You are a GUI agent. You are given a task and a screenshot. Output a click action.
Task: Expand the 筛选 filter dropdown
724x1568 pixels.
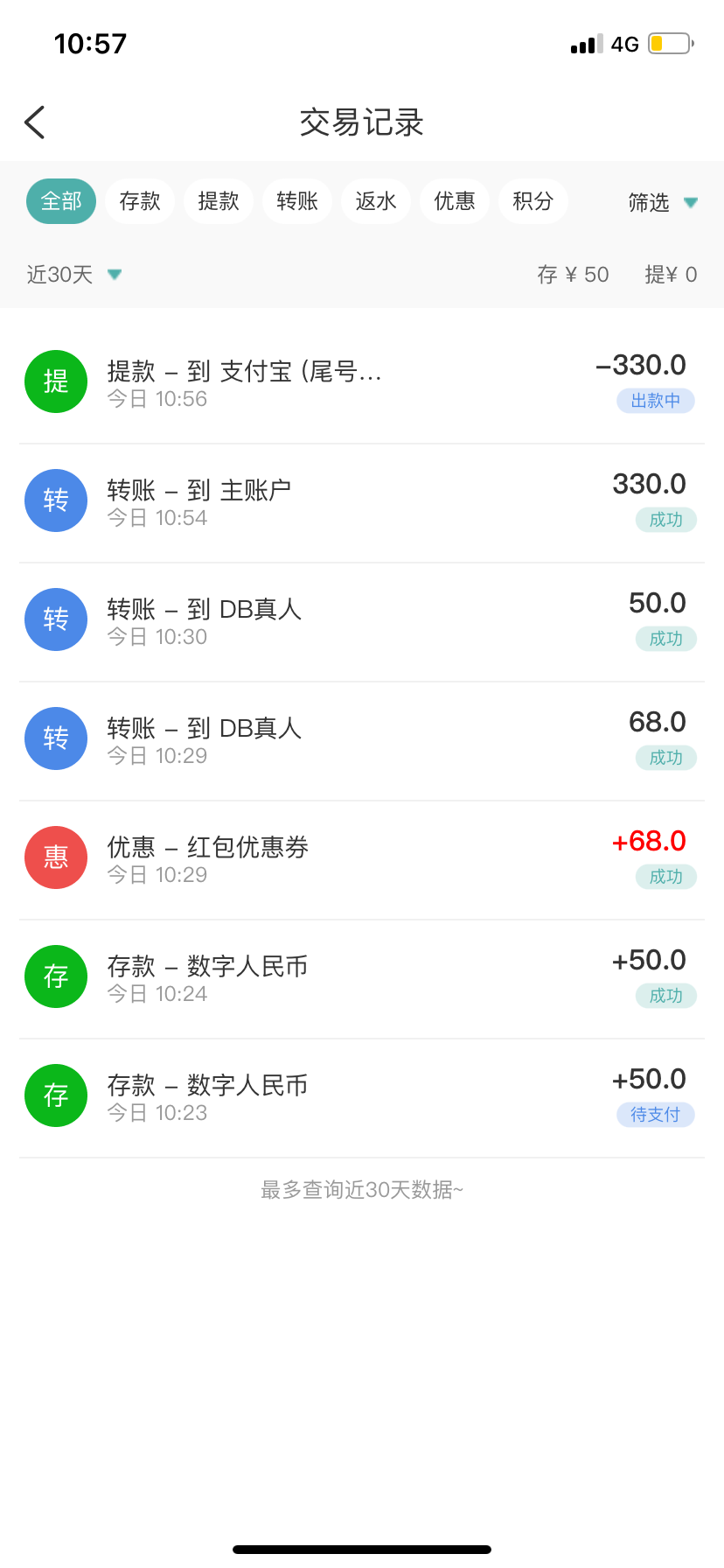tap(662, 203)
